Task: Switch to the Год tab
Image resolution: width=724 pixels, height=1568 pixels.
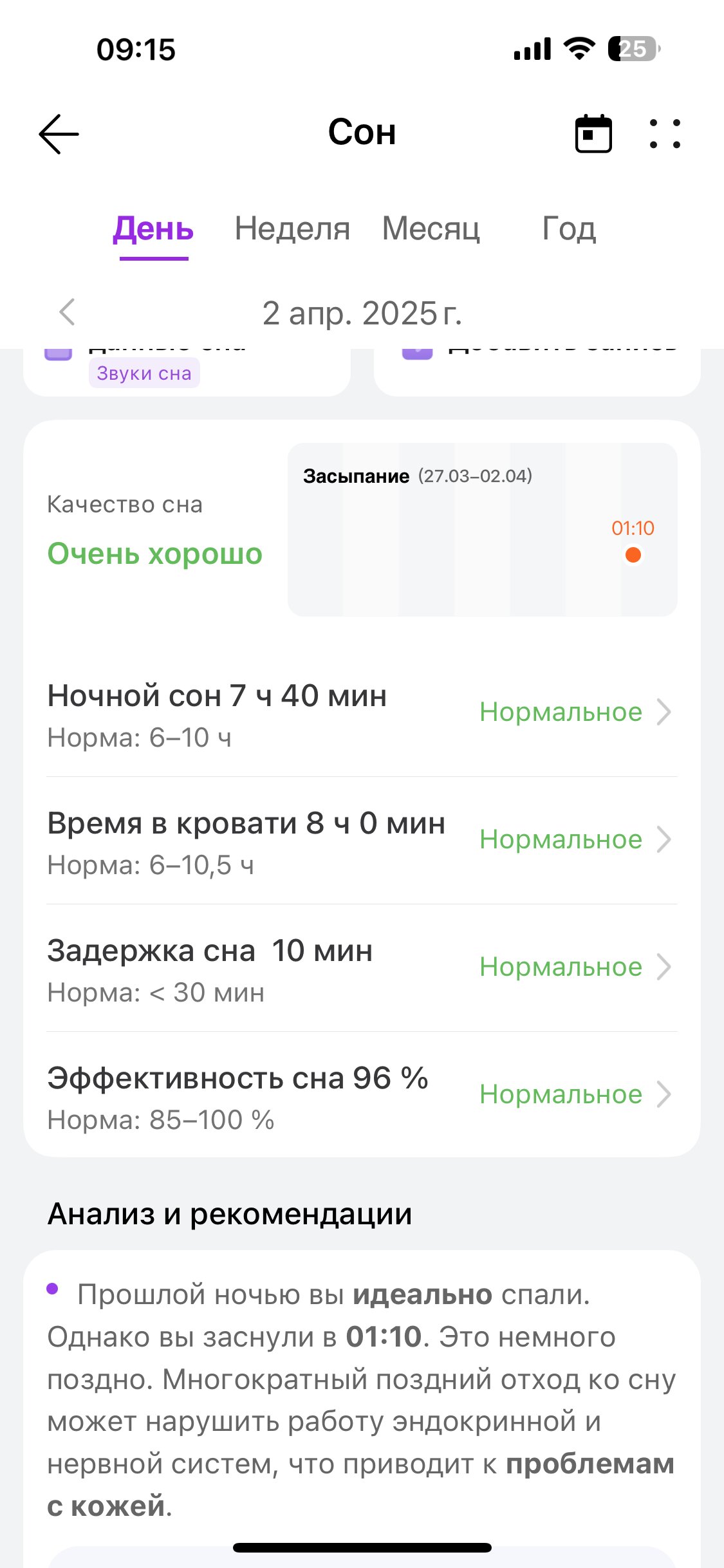Action: click(570, 229)
